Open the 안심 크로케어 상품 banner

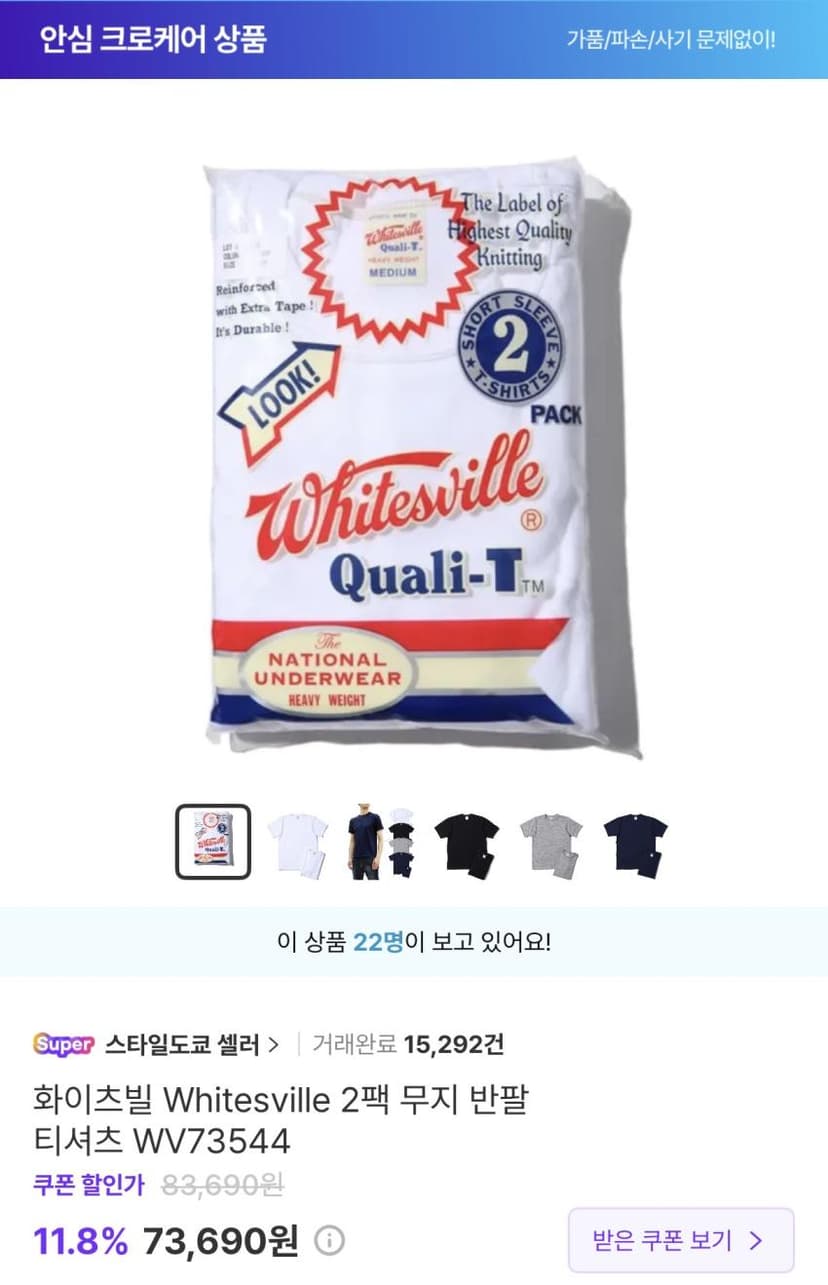pos(414,39)
